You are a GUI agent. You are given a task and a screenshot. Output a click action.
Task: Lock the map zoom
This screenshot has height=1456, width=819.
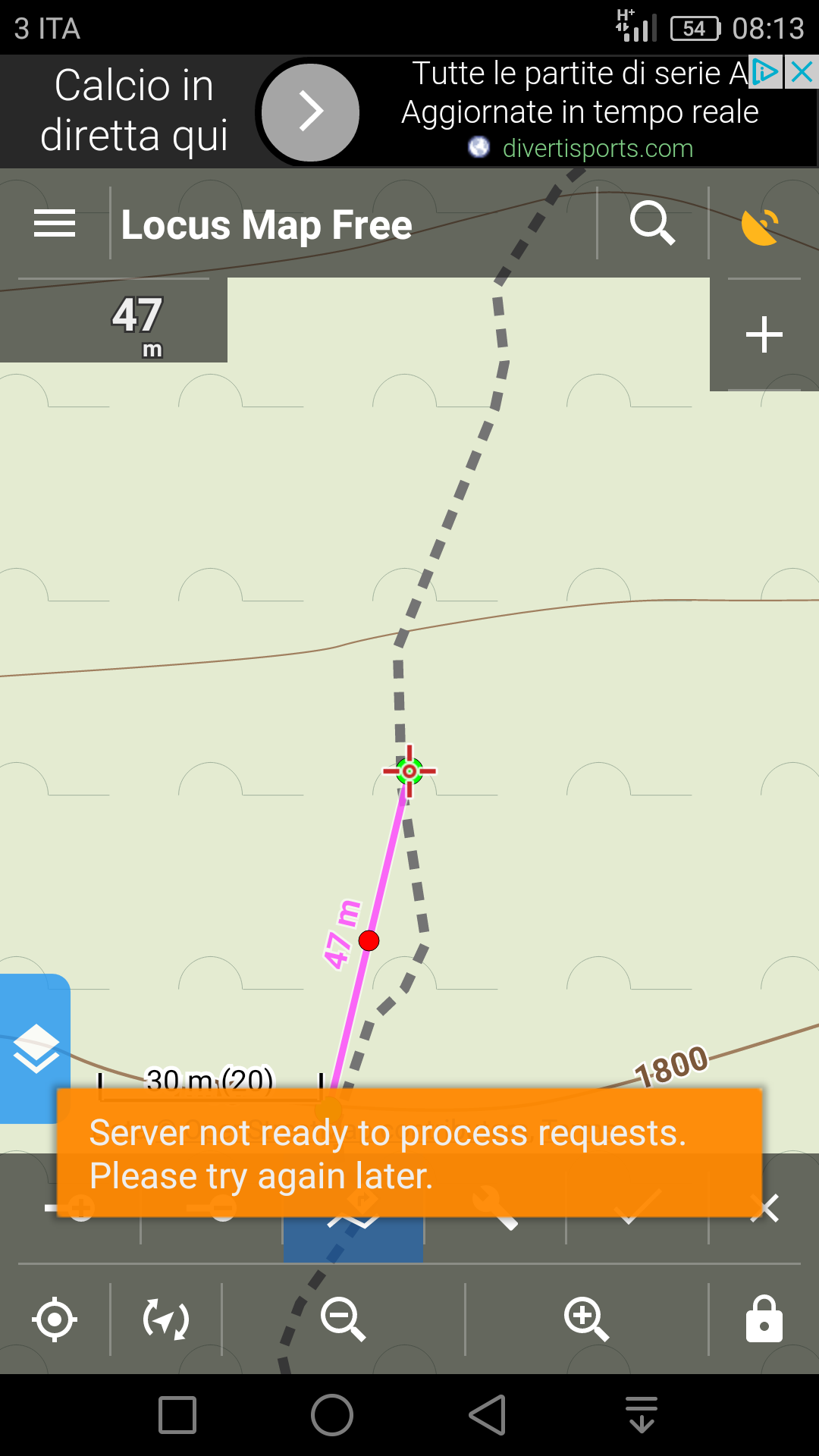pyautogui.click(x=764, y=1319)
